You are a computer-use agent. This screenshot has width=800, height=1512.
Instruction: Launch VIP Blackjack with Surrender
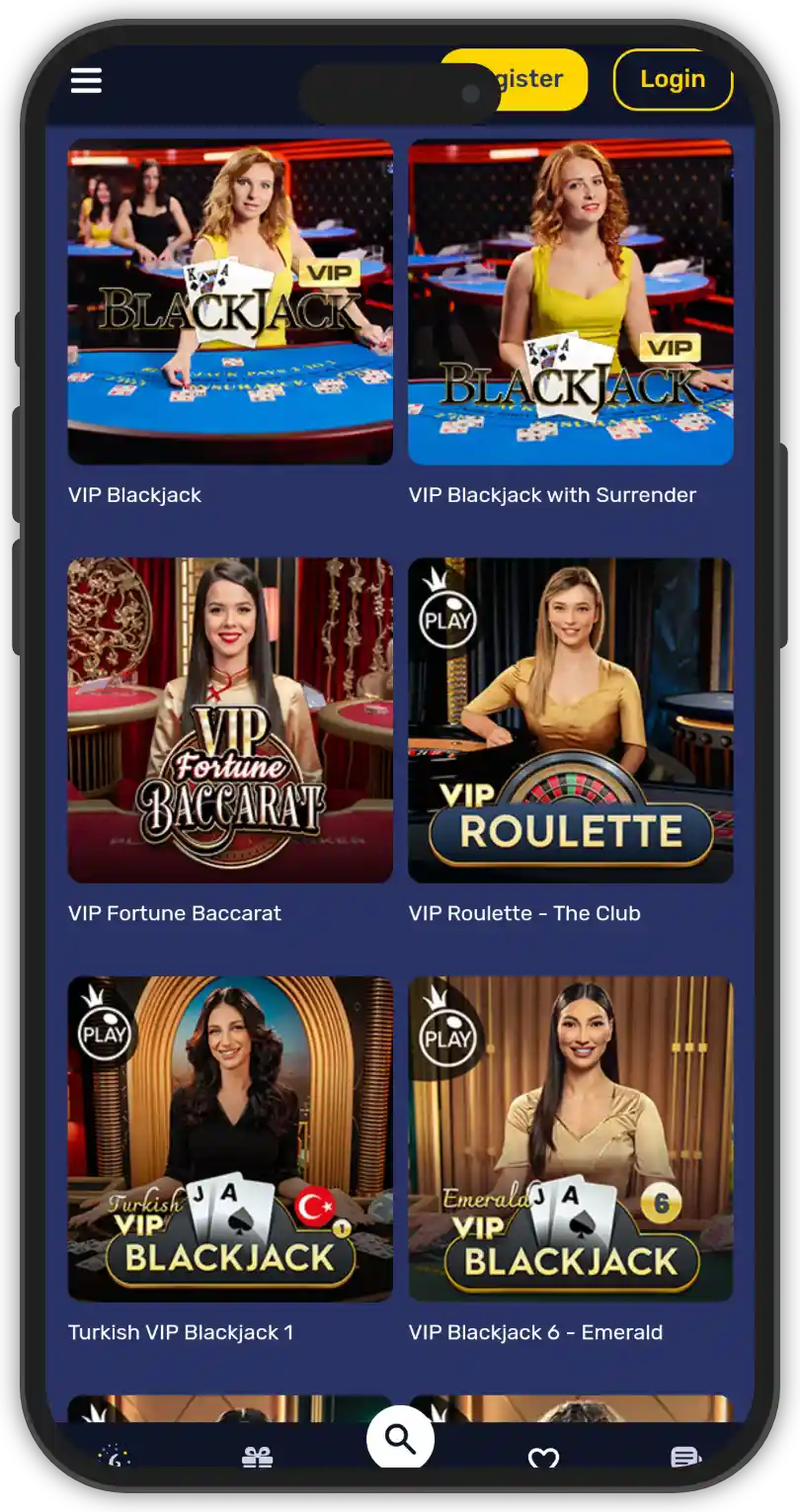tap(571, 301)
